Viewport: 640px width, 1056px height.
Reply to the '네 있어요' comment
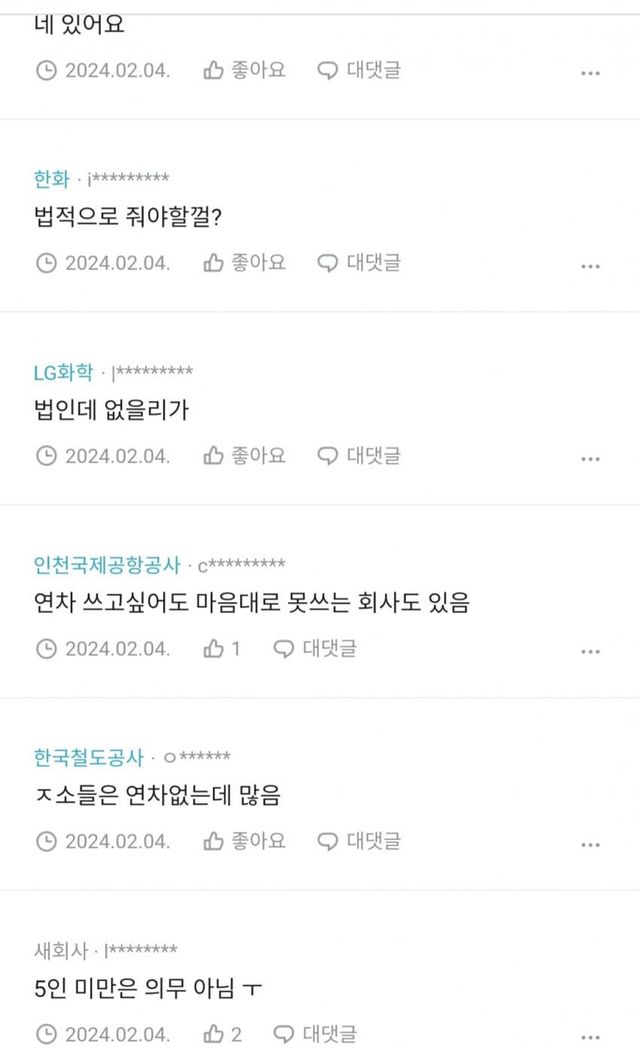point(360,70)
